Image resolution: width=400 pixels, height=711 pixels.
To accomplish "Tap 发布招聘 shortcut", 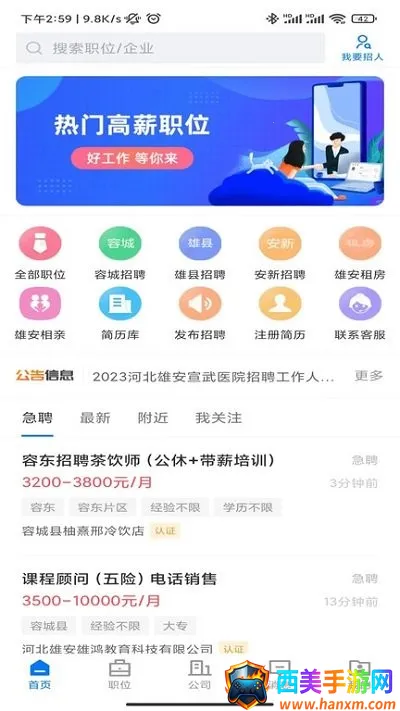I will pos(200,314).
